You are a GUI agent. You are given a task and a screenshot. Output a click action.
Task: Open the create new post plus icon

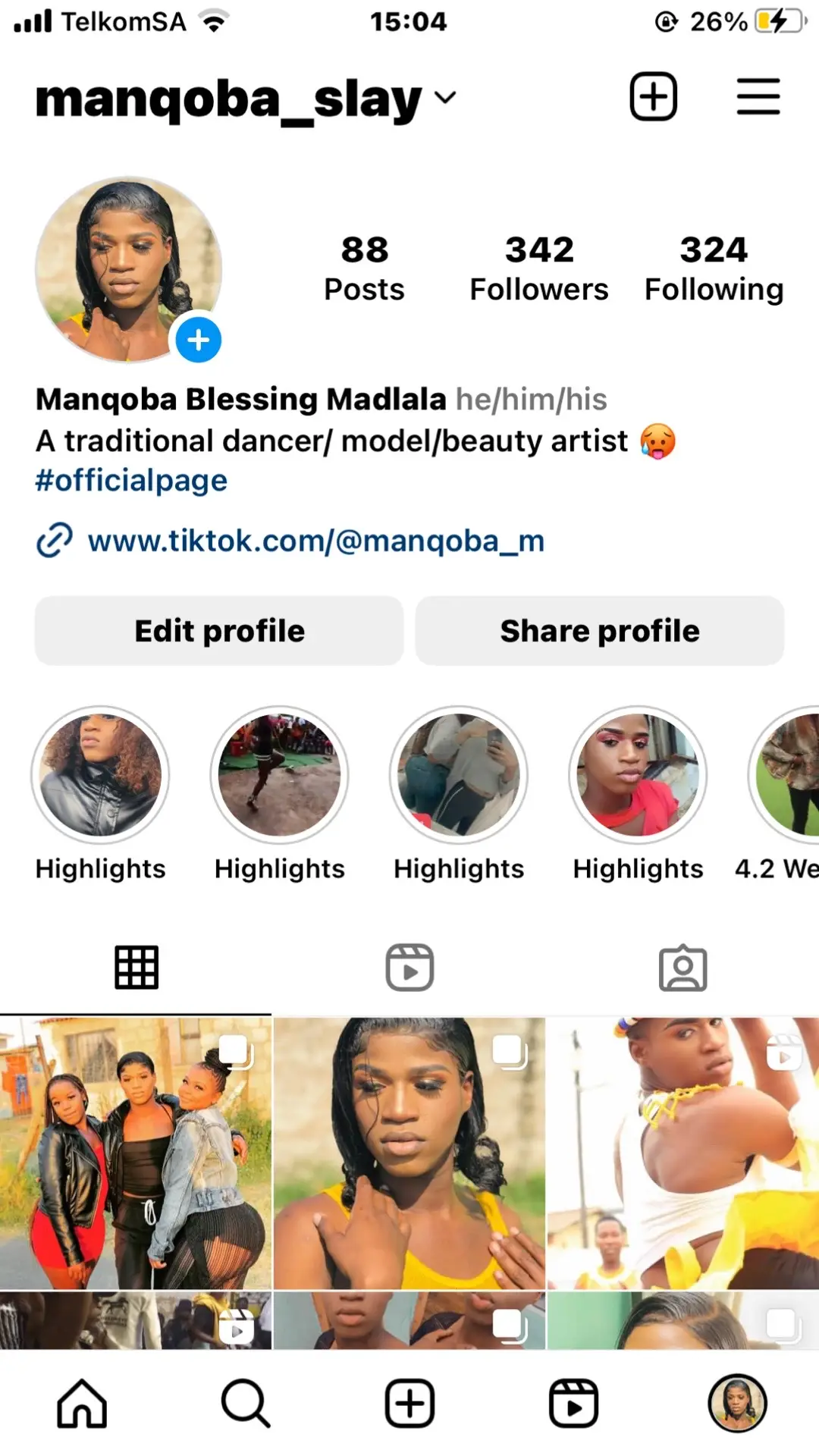(x=653, y=97)
